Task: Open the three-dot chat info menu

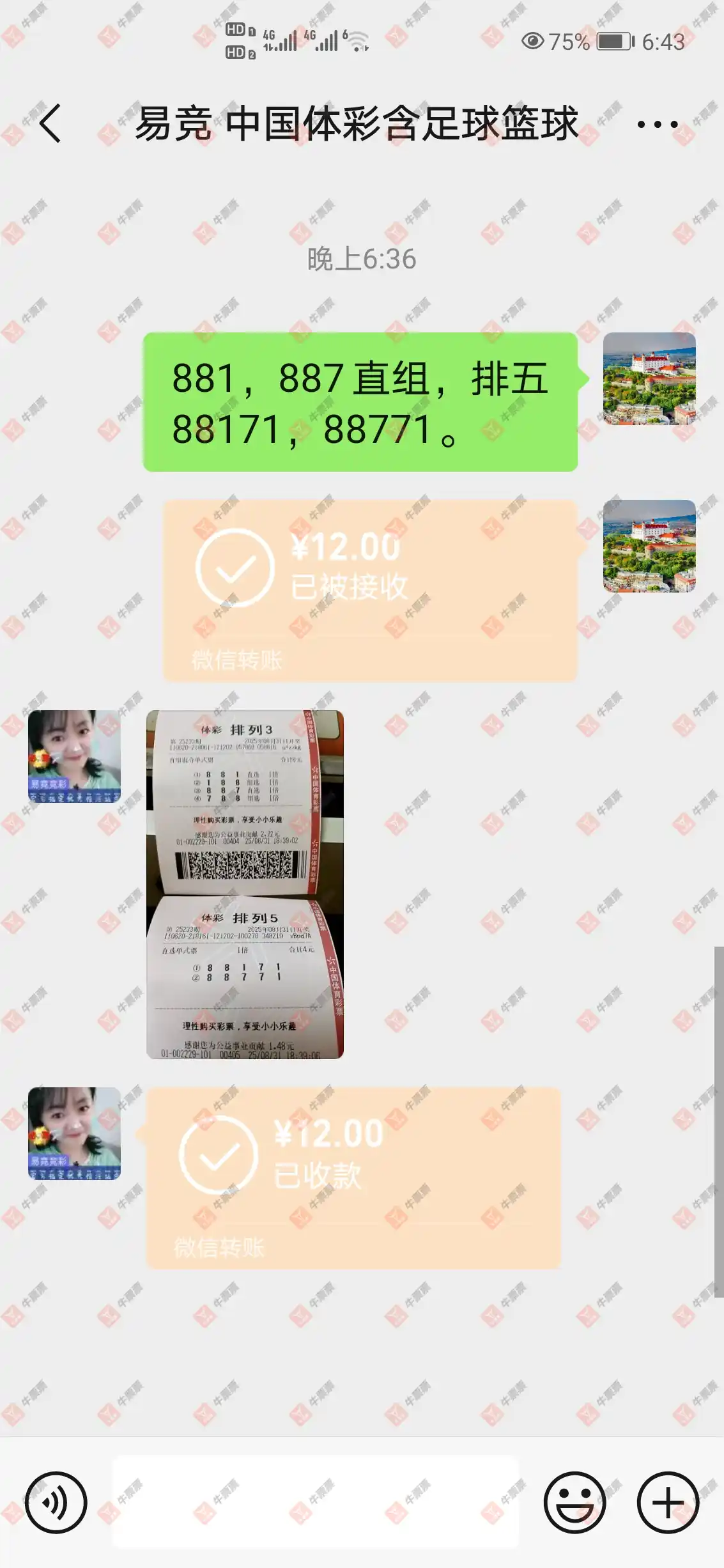Action: [658, 124]
